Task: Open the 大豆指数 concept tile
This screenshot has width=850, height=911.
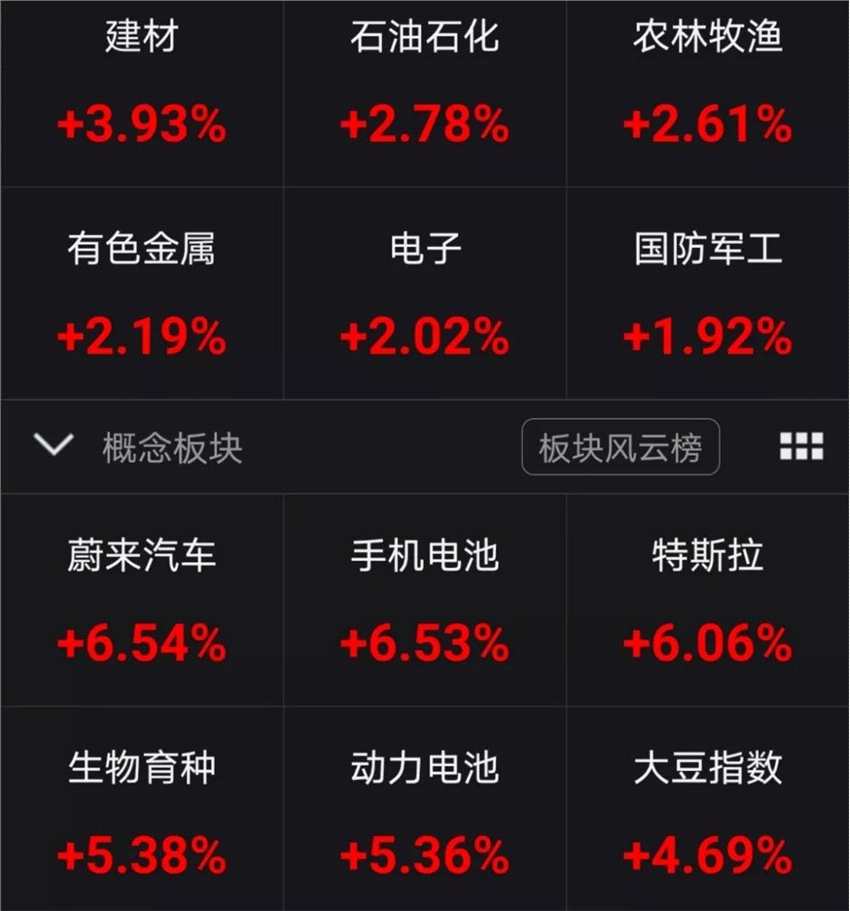Action: coord(707,810)
